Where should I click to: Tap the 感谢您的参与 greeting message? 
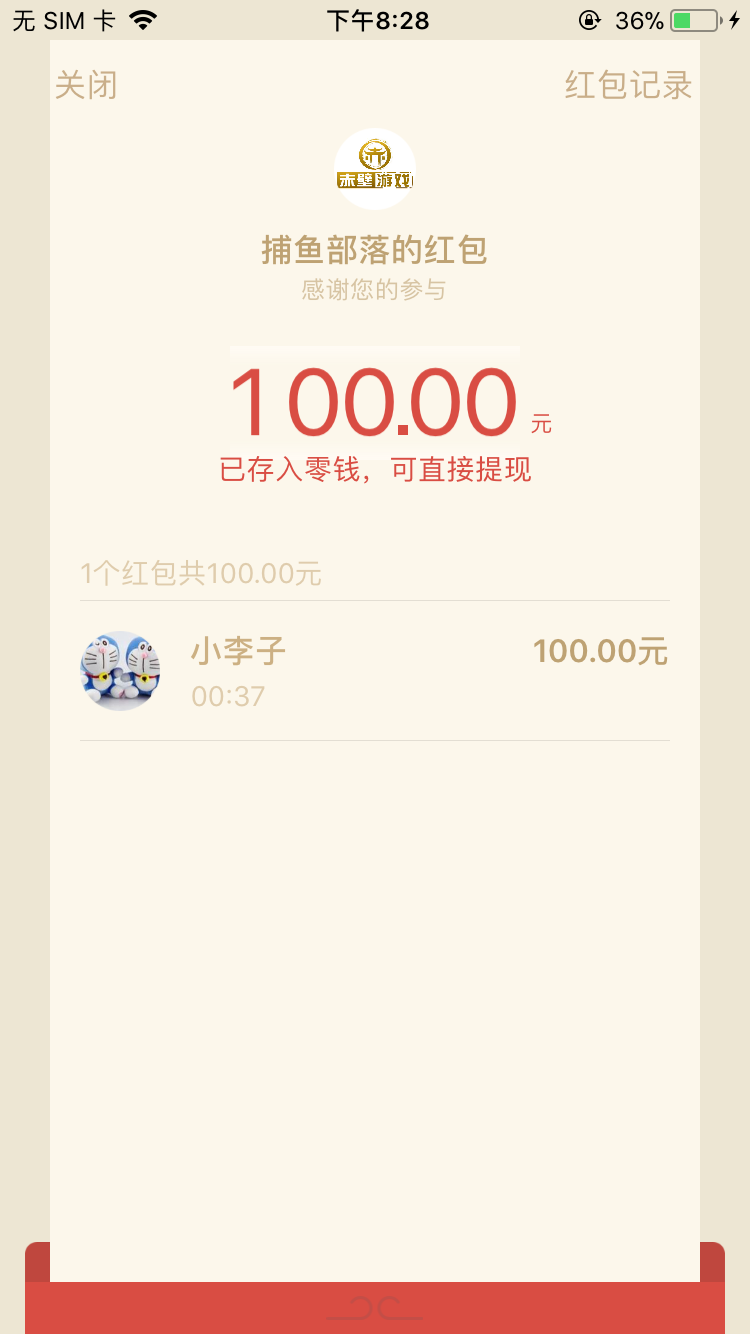click(374, 289)
